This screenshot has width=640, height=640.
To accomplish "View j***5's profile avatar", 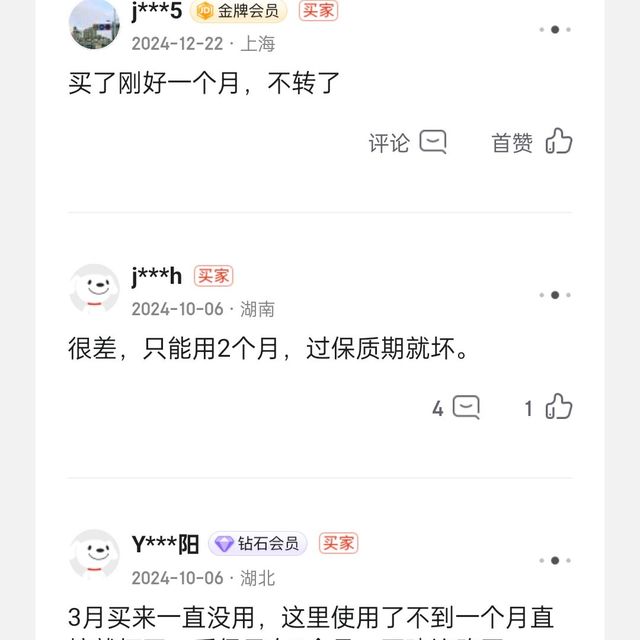I will (94, 24).
